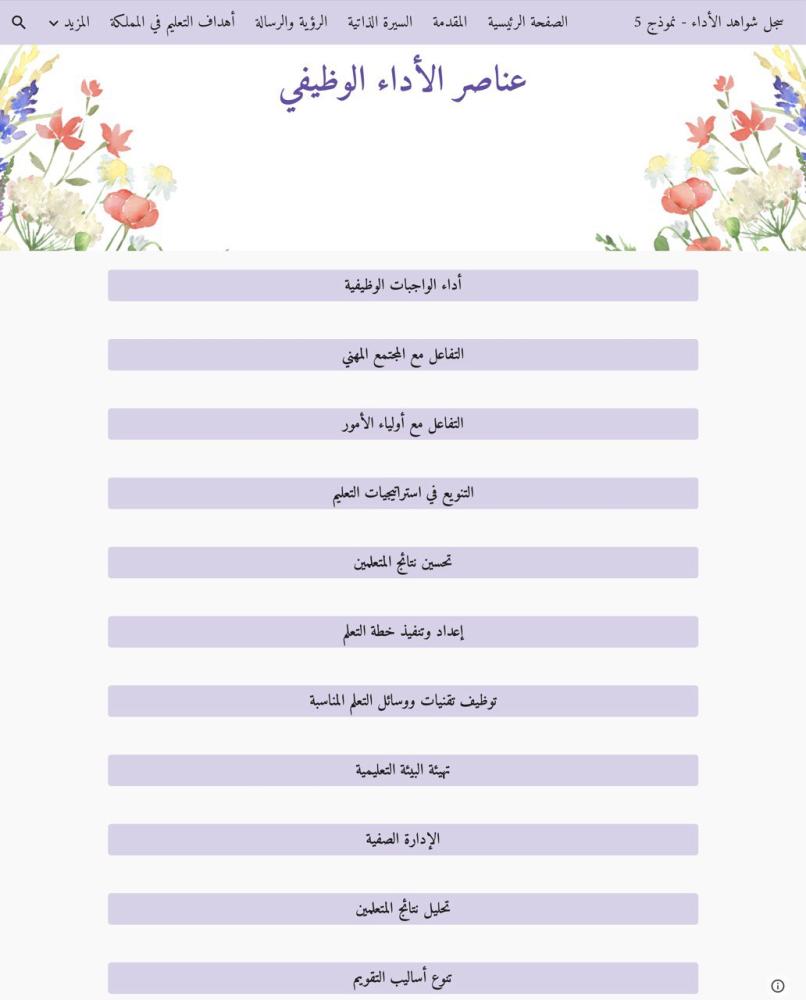Open أهداف التعليم في المملكة page
Image resolution: width=806 pixels, height=1000 pixels.
(172, 22)
